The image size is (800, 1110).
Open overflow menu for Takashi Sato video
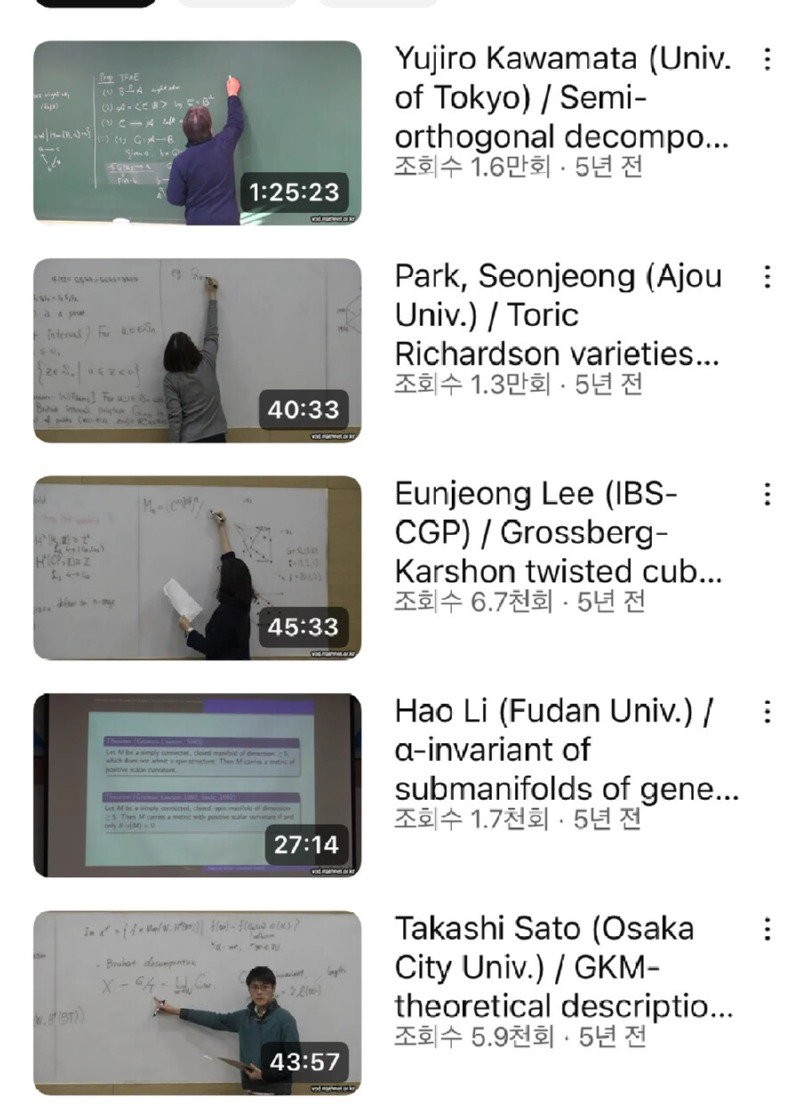(767, 930)
